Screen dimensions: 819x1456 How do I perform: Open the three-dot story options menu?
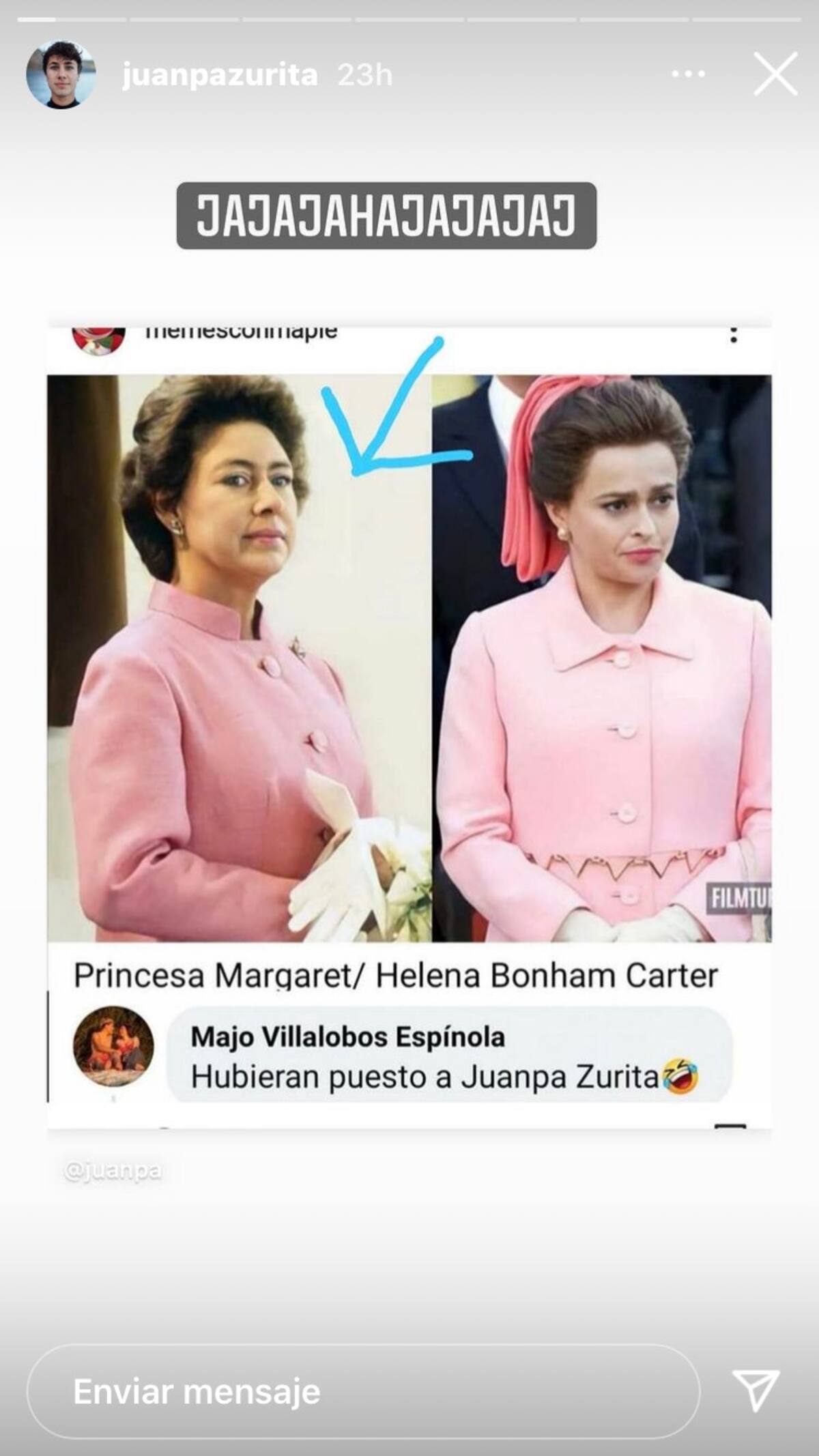click(x=688, y=74)
